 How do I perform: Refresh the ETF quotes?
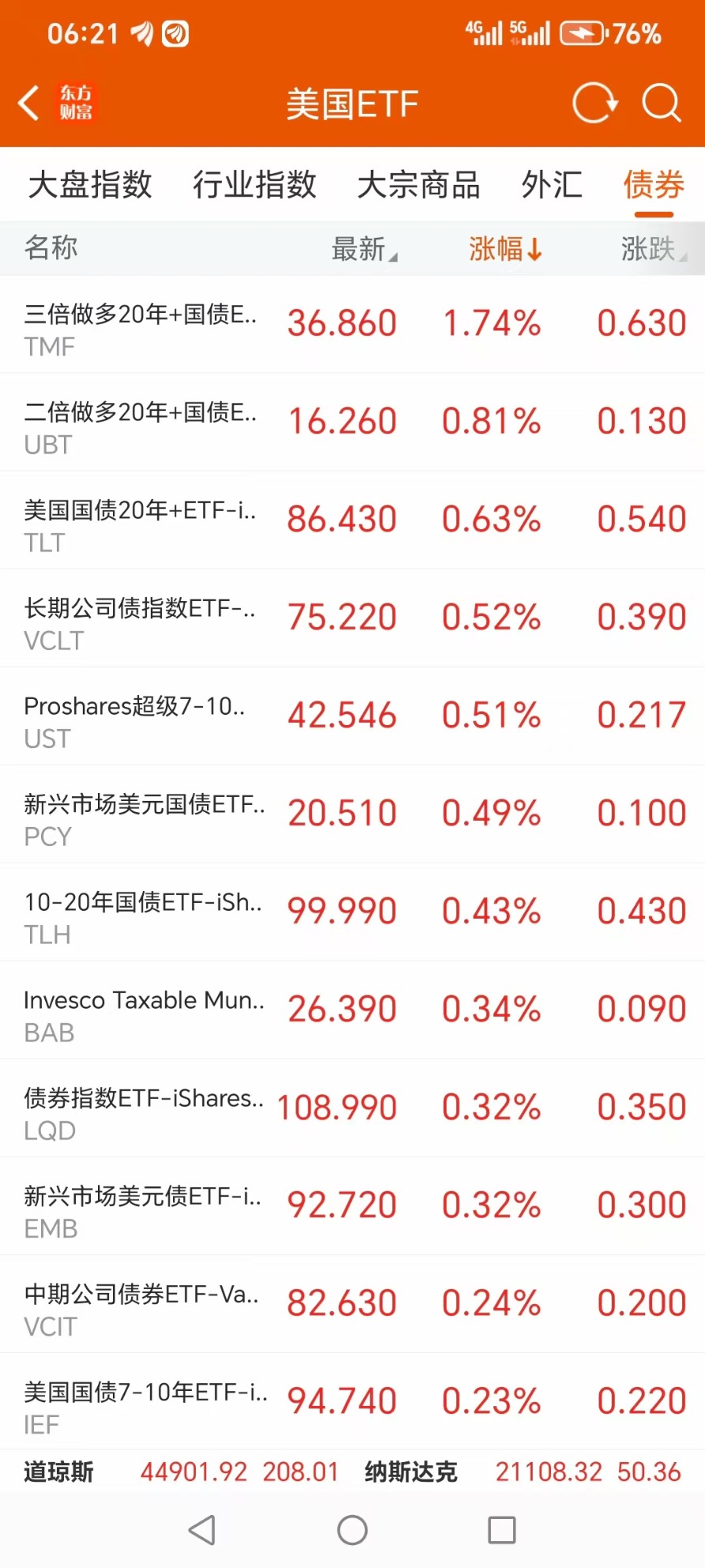pos(594,103)
